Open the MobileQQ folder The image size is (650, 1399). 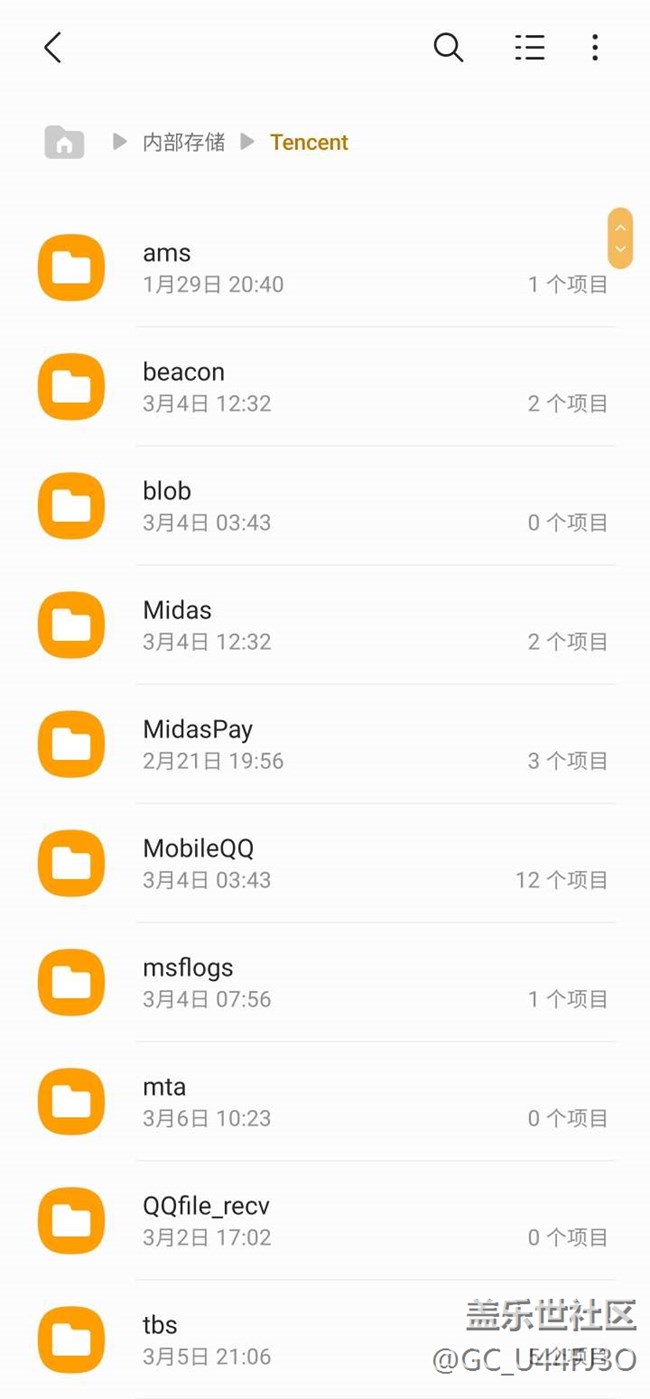325,863
